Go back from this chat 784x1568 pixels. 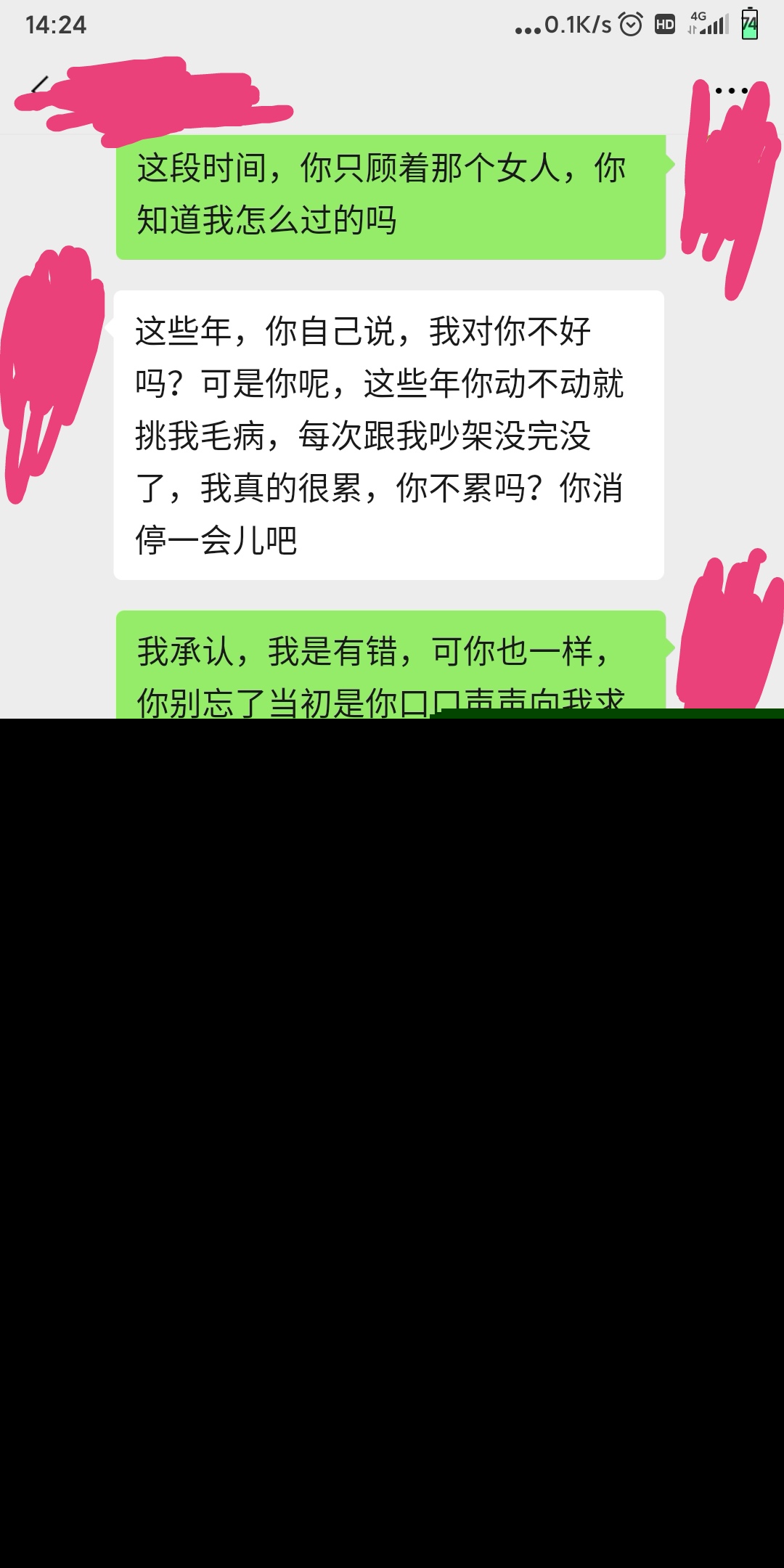[x=39, y=87]
